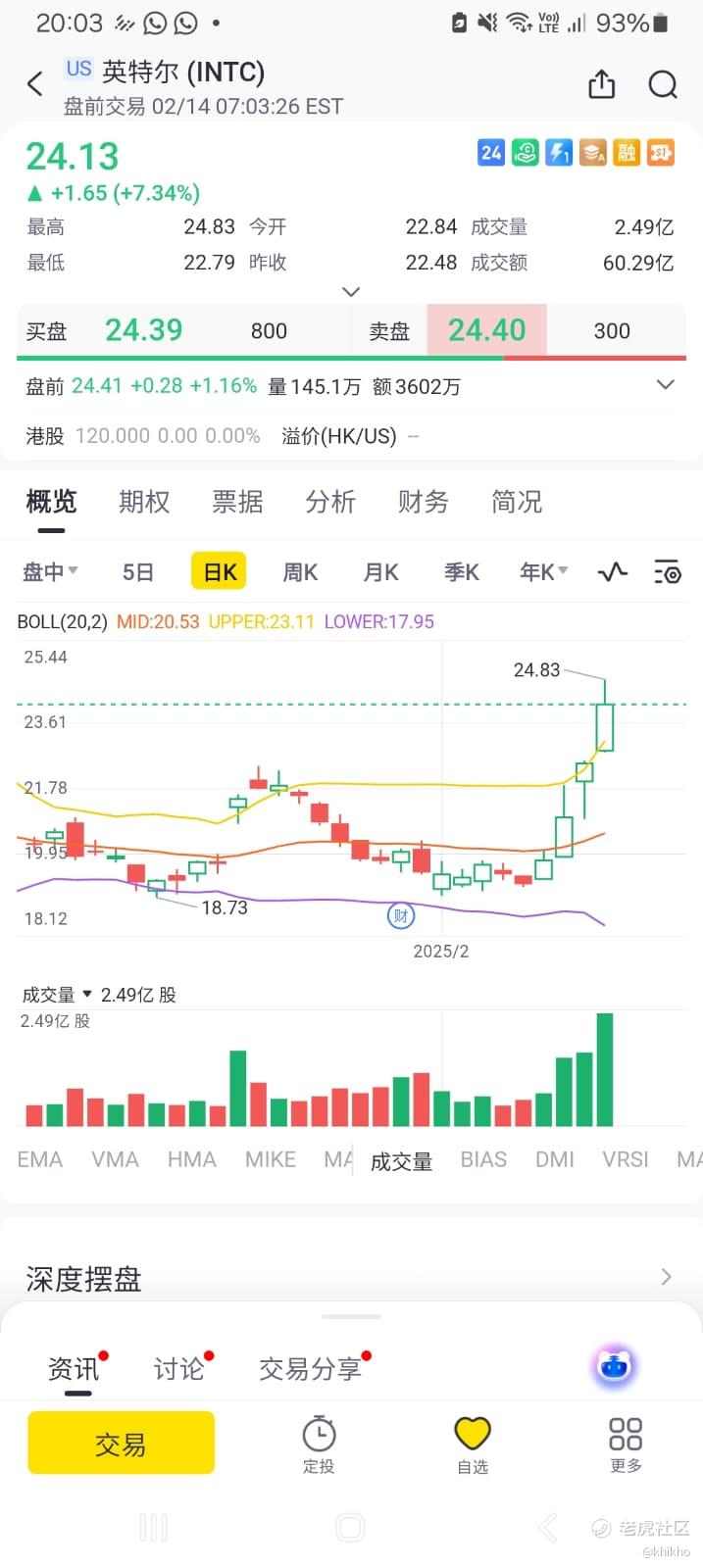
Task: Switch to the 期权 tab
Action: pyautogui.click(x=144, y=502)
